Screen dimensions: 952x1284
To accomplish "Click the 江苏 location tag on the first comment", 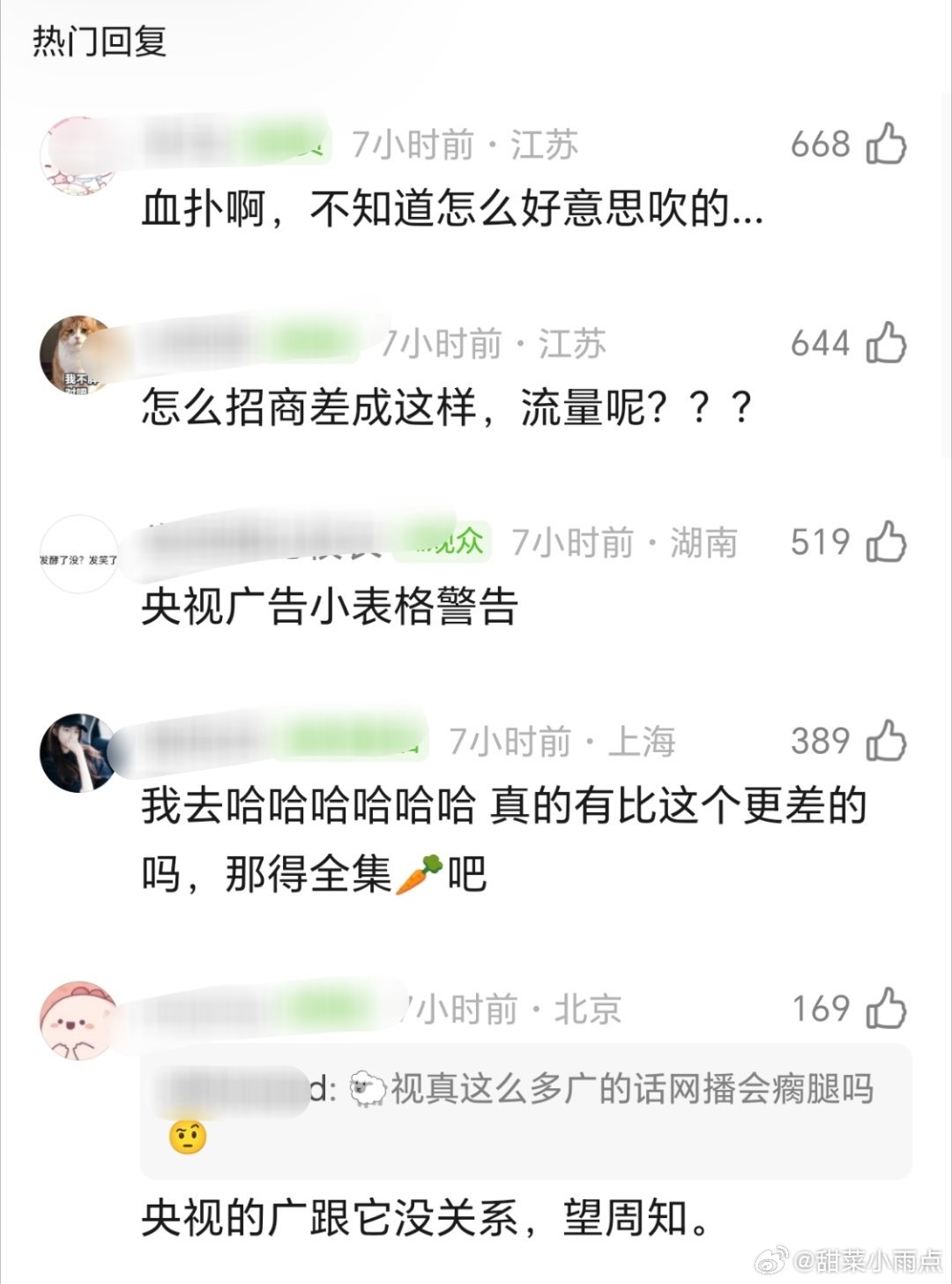I will click(x=547, y=144).
